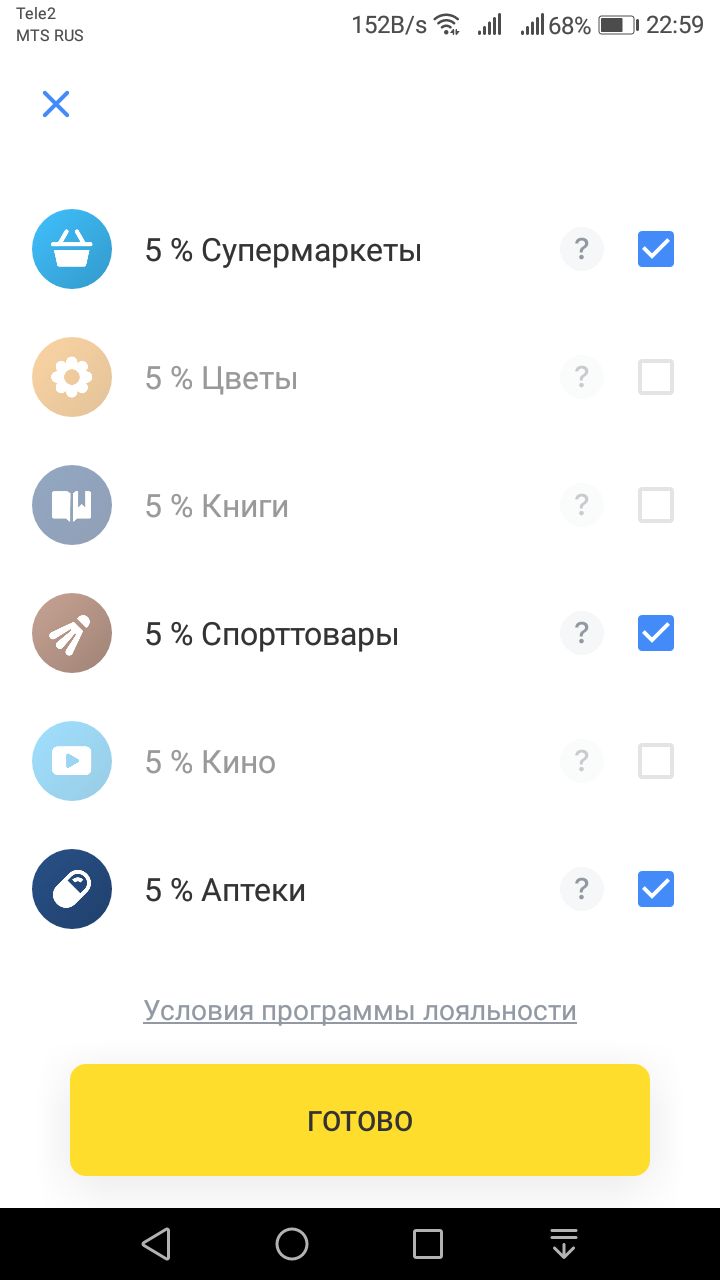View help details for Книги
The height and width of the screenshot is (1280, 720).
pos(582,506)
